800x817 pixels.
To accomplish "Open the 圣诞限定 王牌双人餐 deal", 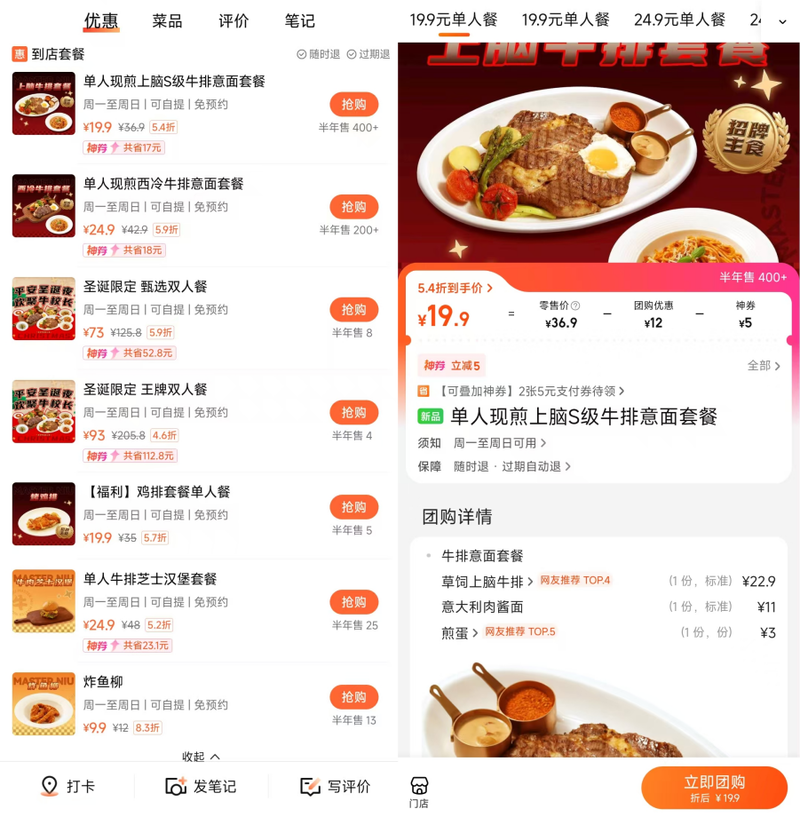I will point(354,412).
